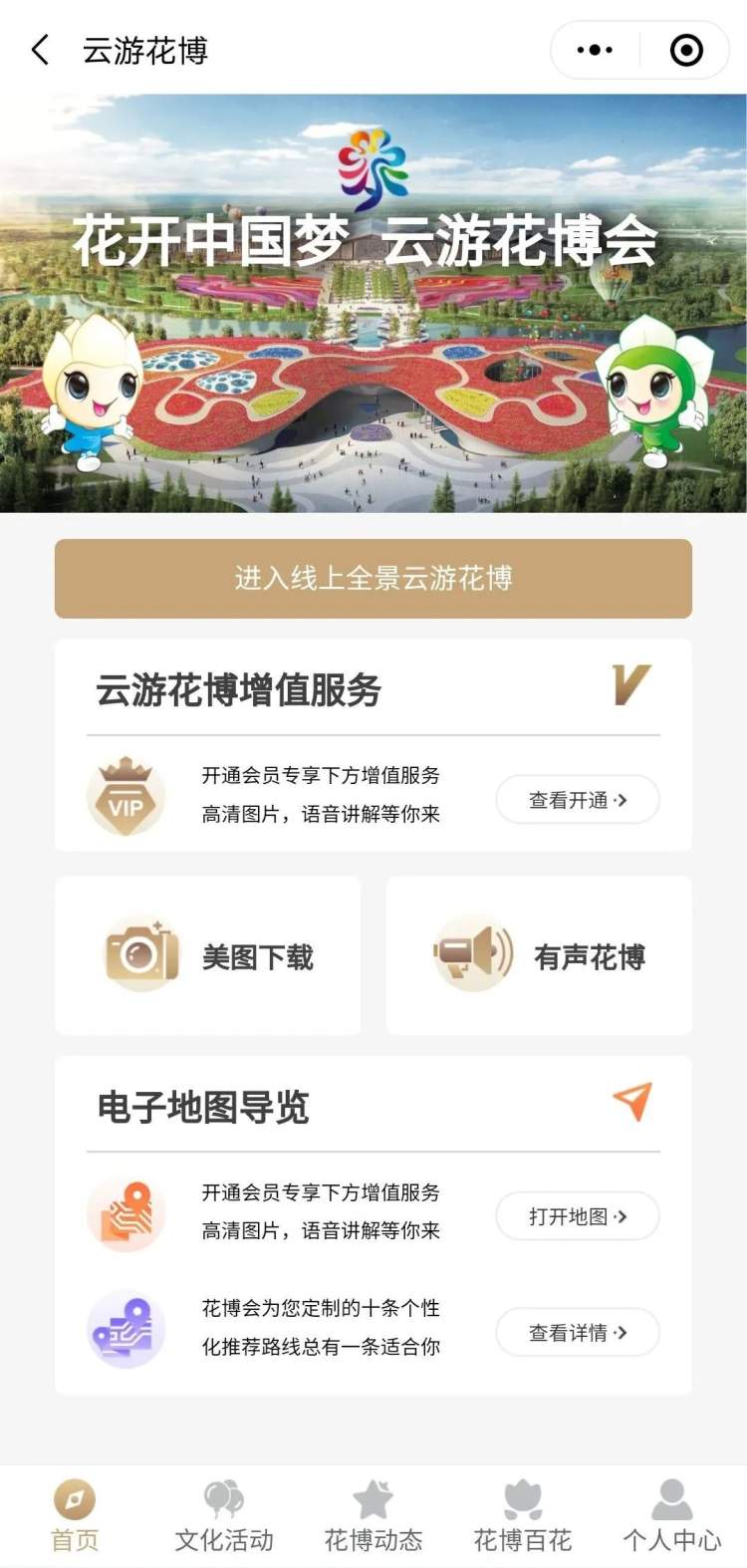Open 有声花博 card
This screenshot has width=747, height=1568.
539,956
